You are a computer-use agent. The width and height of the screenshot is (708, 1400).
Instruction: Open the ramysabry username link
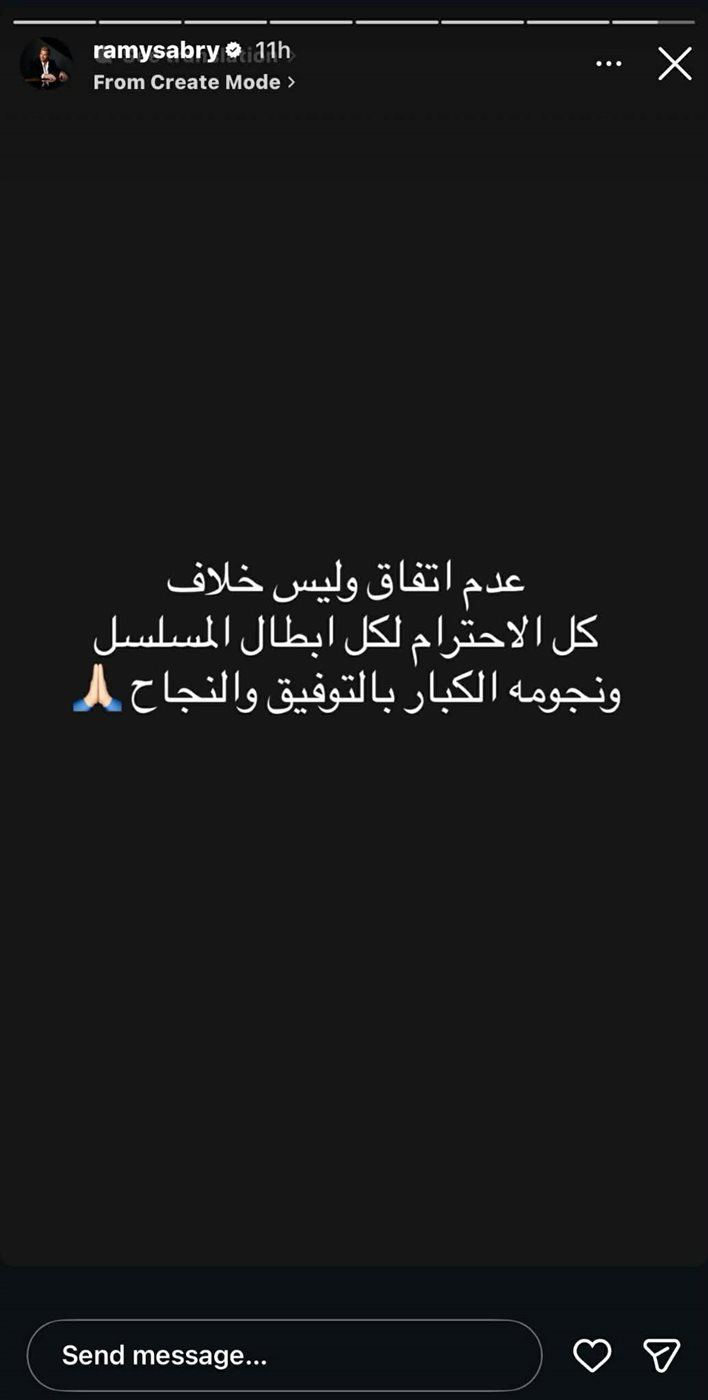tap(155, 50)
